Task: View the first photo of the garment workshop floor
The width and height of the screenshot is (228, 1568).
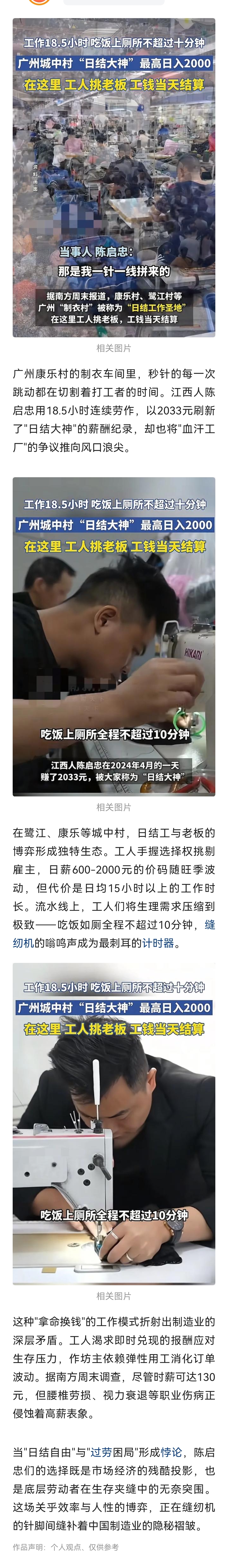Action: (x=114, y=178)
